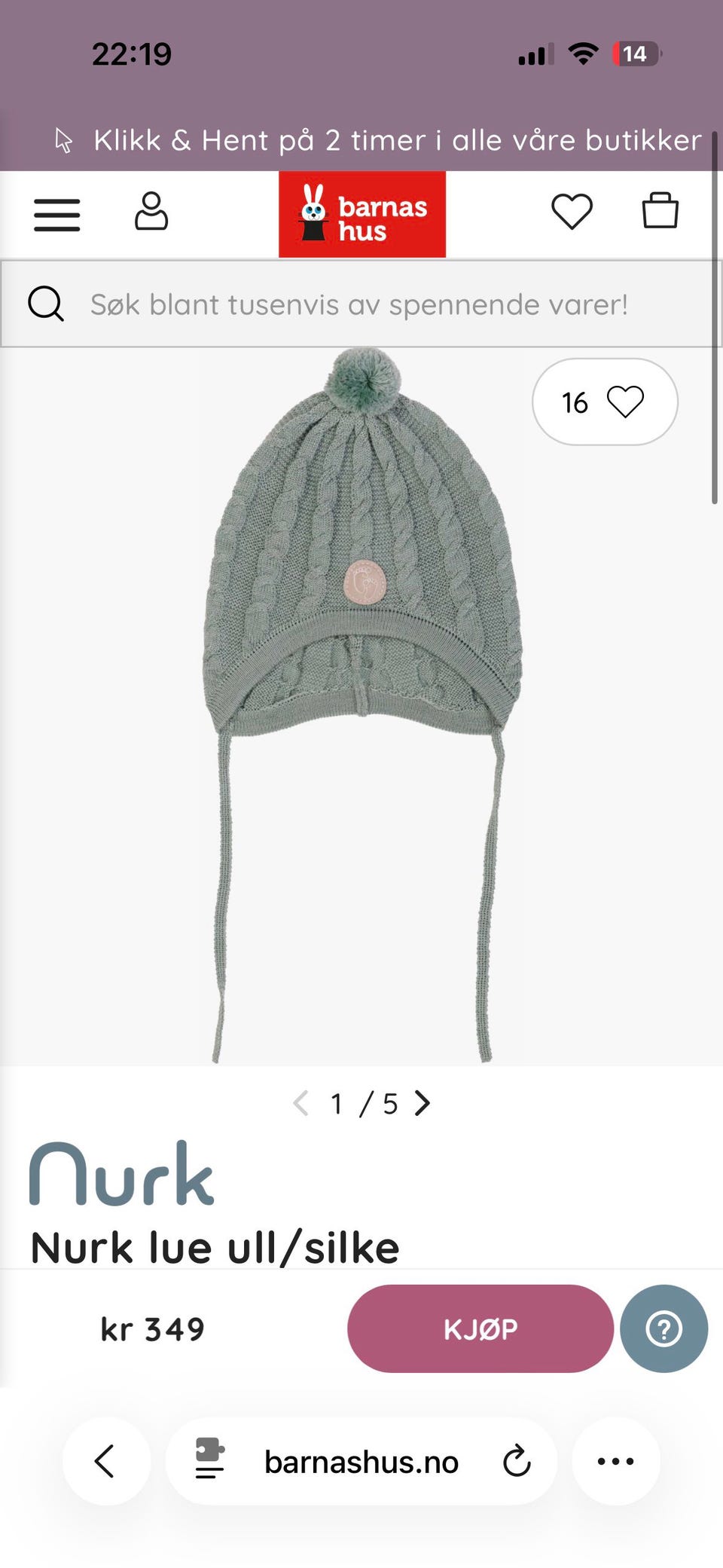
Task: Tap the product search field
Action: (x=361, y=304)
